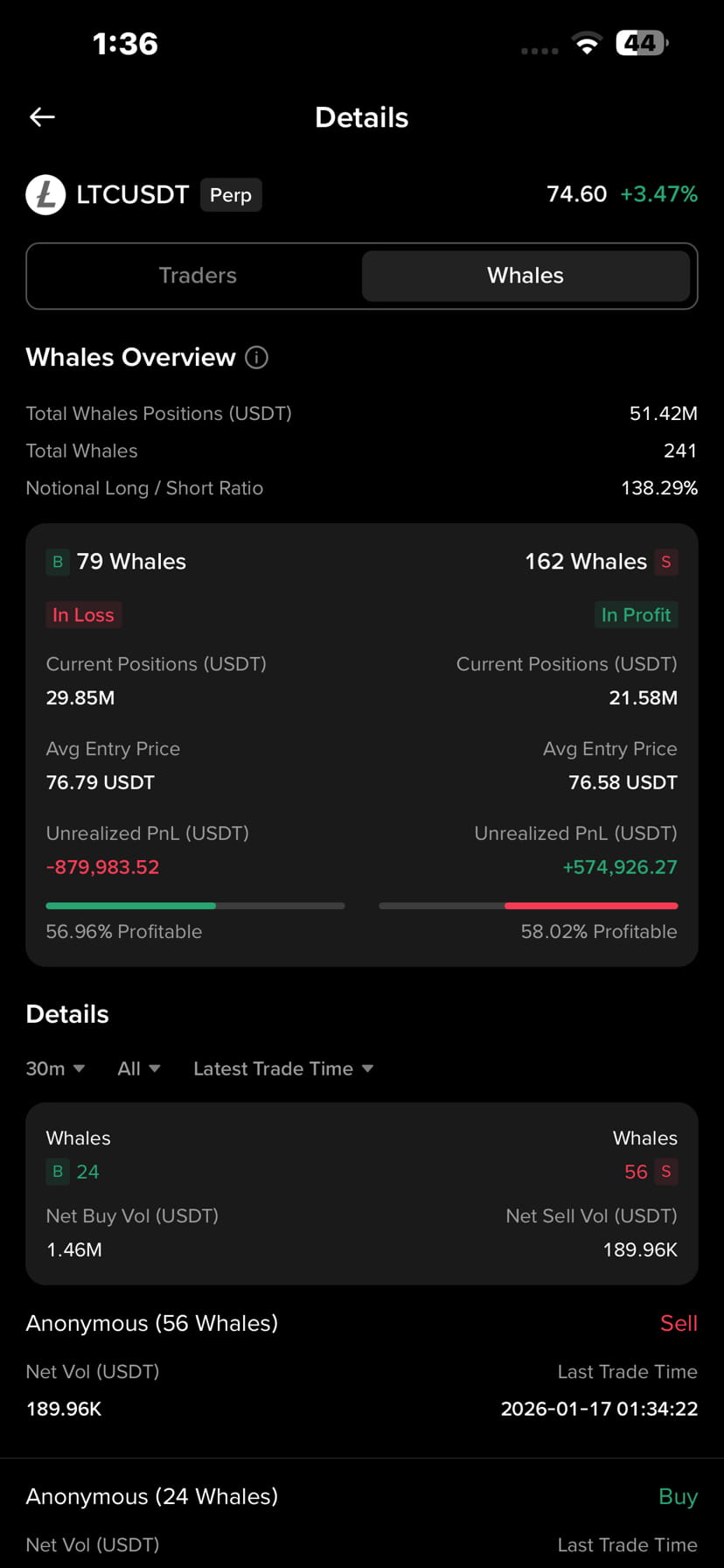724x1568 pixels.
Task: Click the battery indicator showing 44
Action: tap(640, 42)
